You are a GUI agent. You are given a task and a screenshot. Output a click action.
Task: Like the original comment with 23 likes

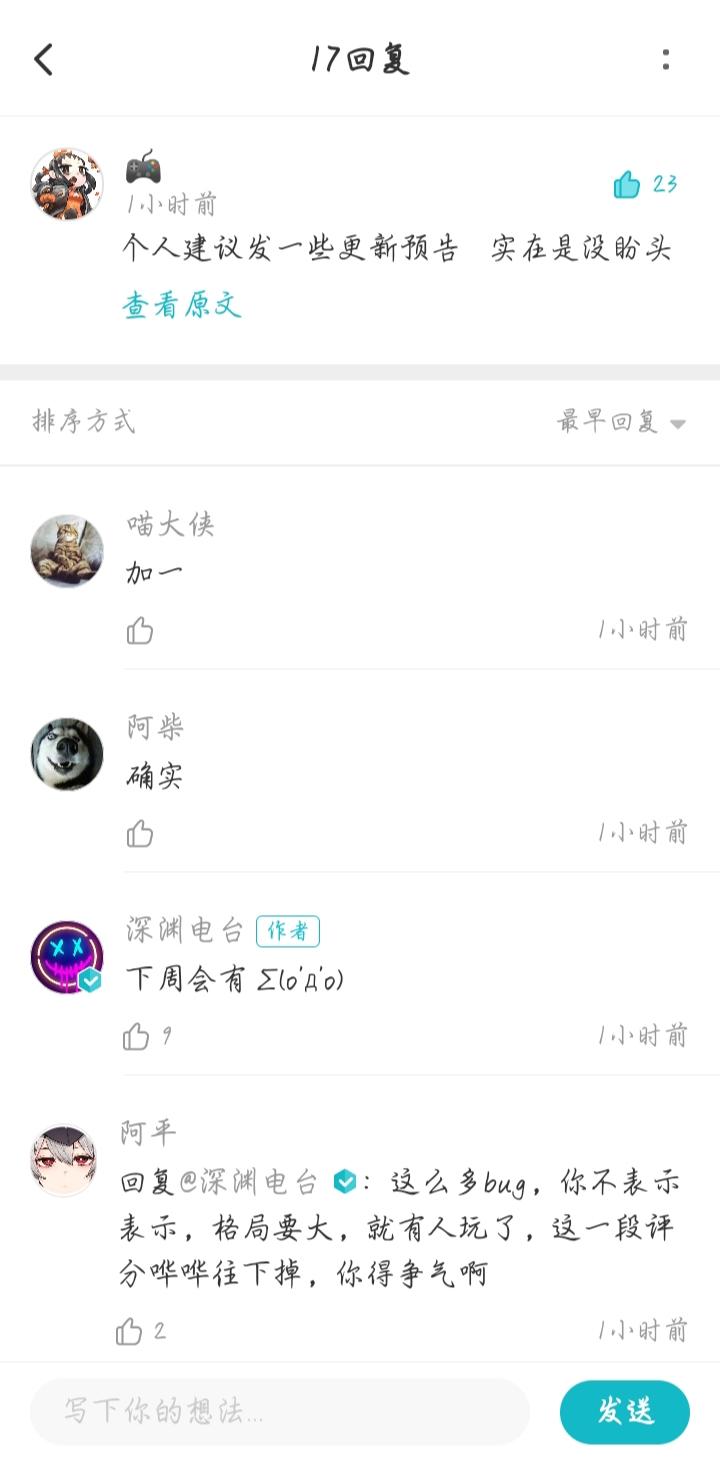coord(627,184)
